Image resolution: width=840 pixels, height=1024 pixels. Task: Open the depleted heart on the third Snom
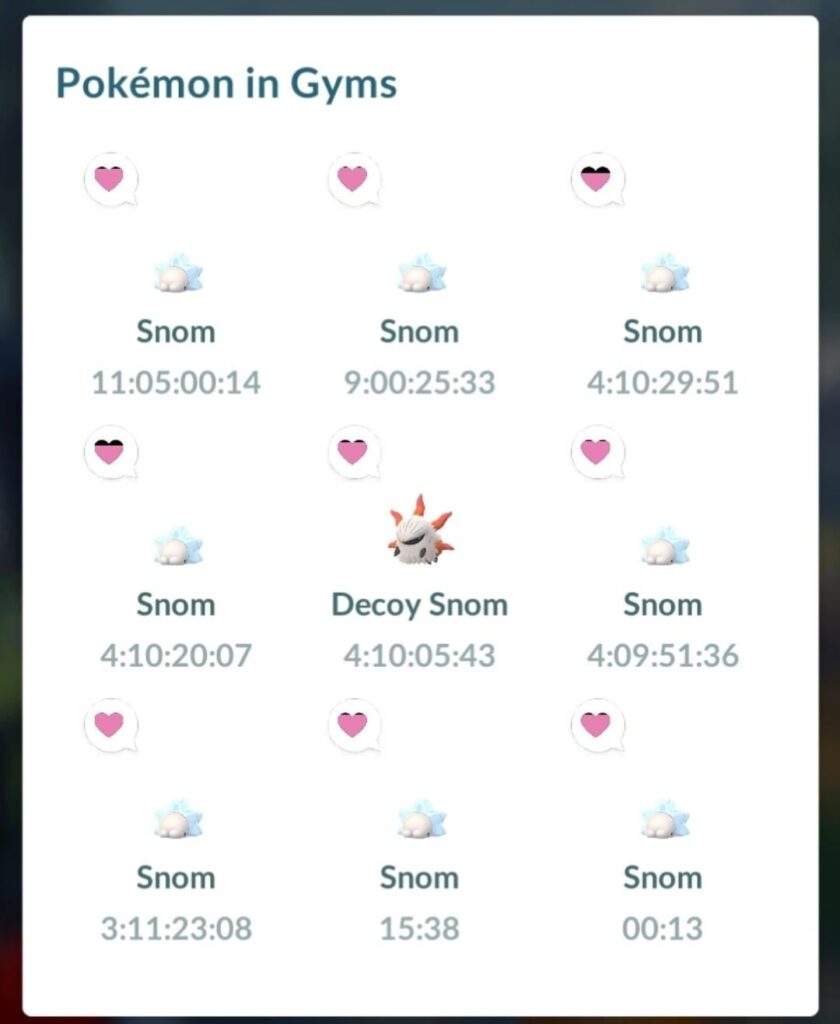(597, 178)
